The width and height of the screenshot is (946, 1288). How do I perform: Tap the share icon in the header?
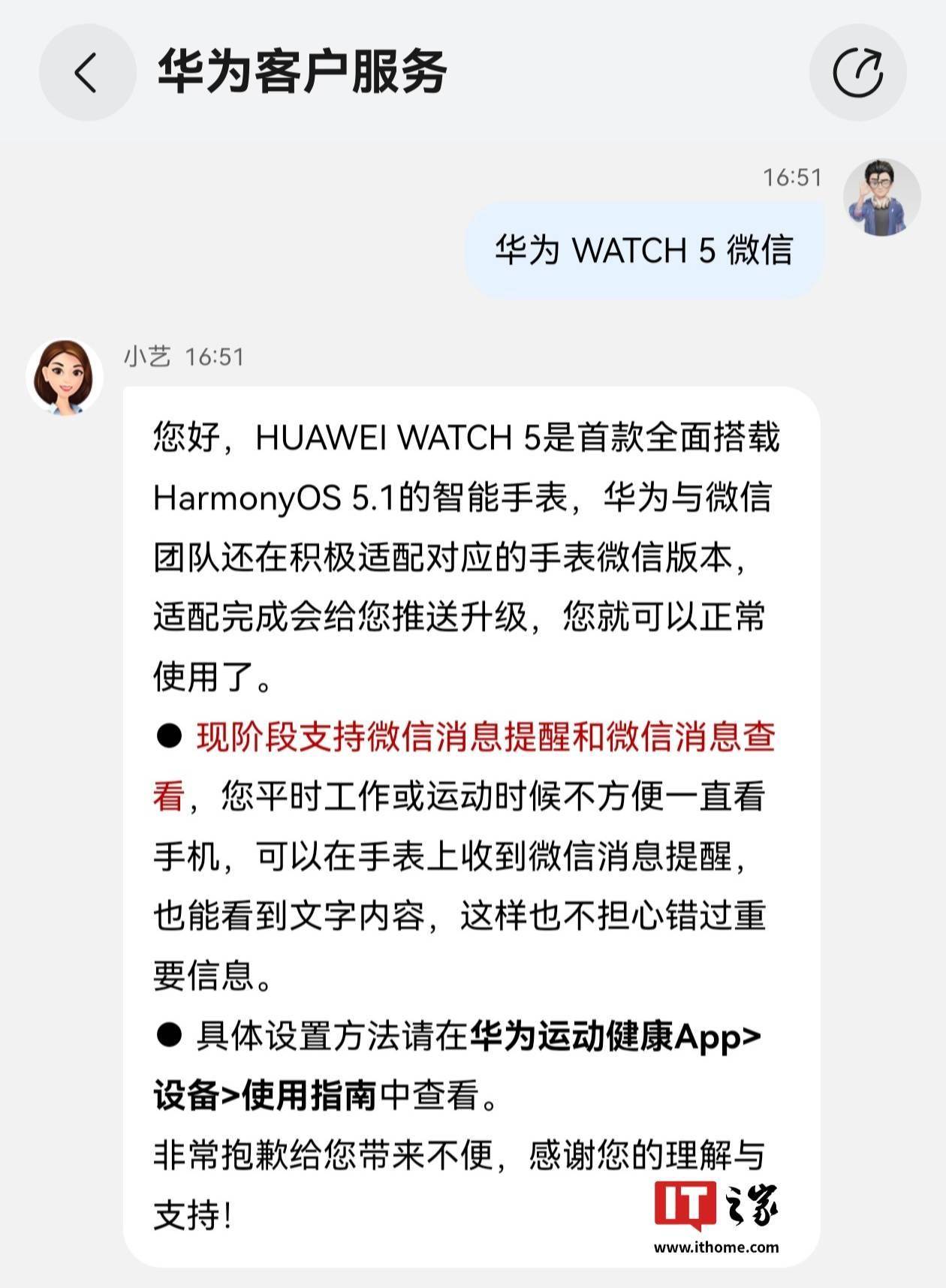pyautogui.click(x=857, y=73)
